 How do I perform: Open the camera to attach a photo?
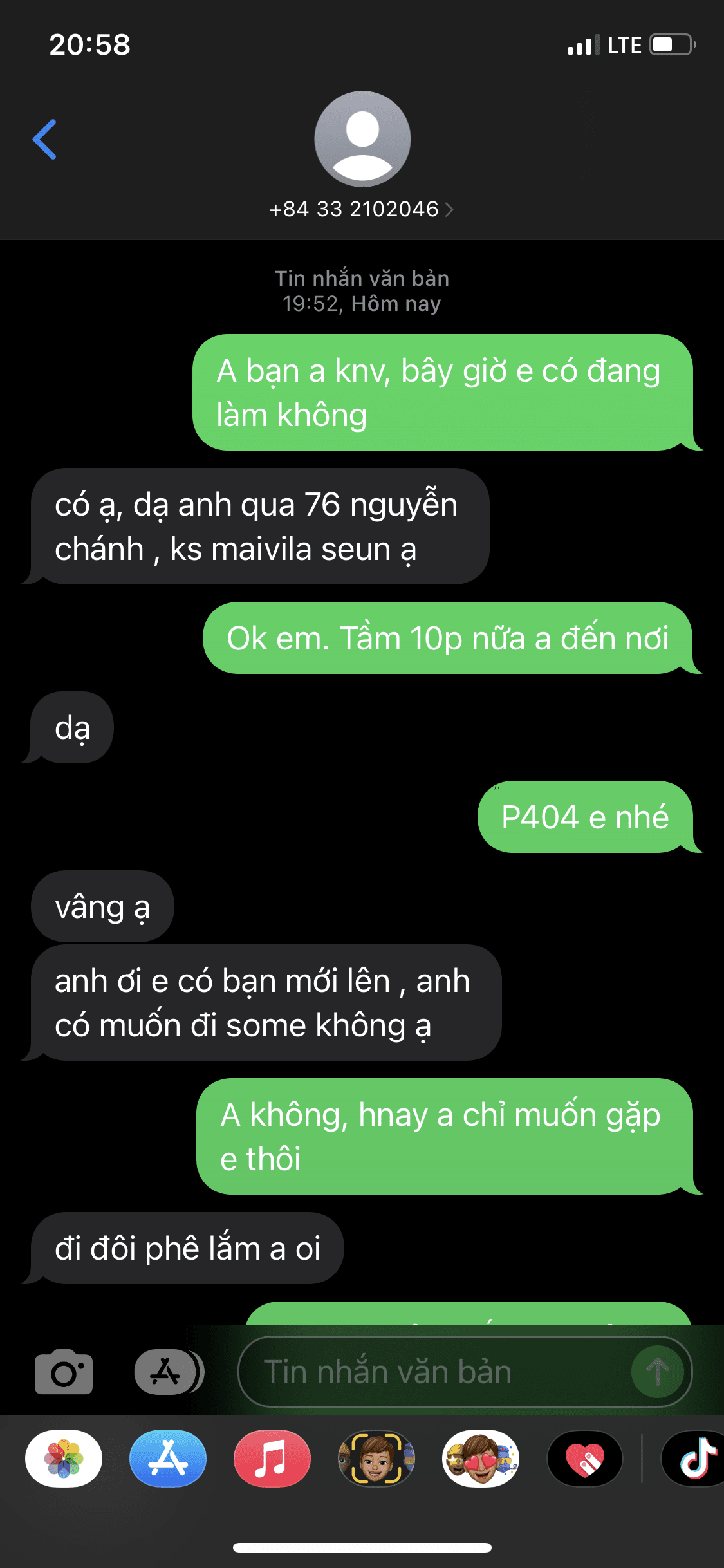64,1372
